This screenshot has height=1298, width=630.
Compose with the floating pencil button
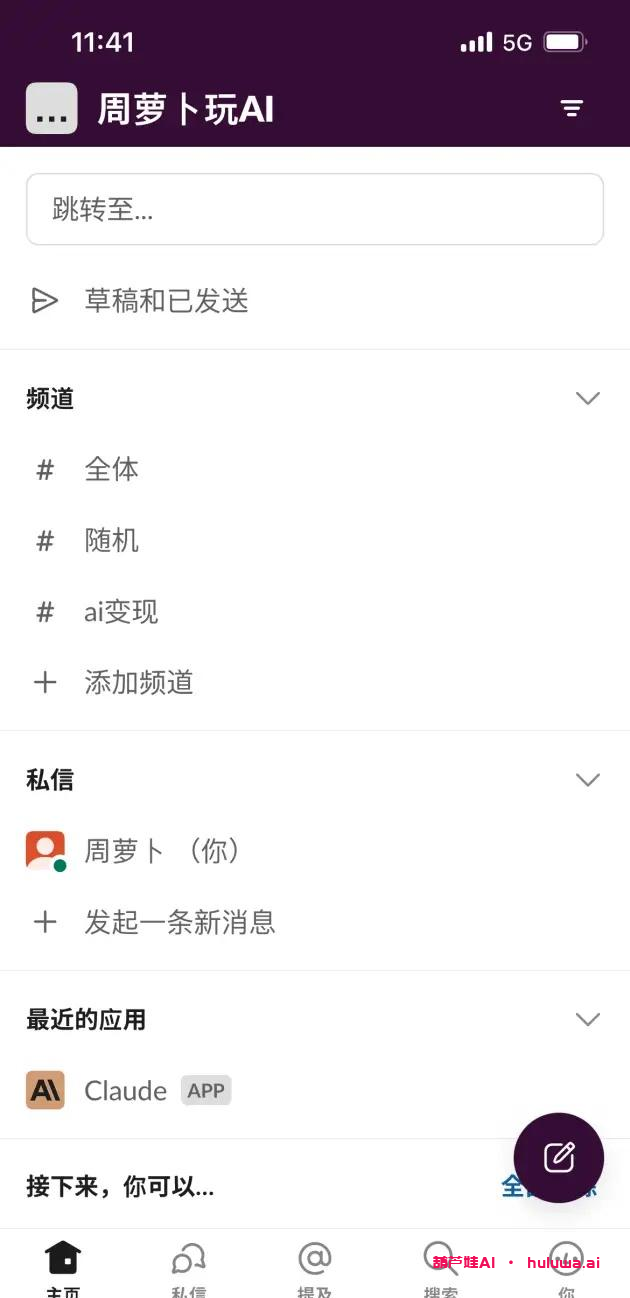click(x=559, y=1157)
